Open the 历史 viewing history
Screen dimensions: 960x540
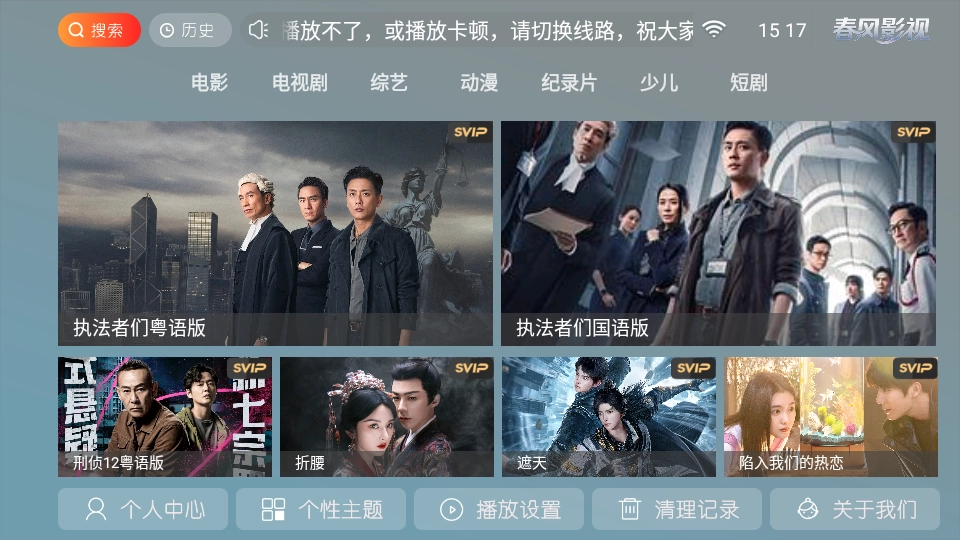point(190,30)
